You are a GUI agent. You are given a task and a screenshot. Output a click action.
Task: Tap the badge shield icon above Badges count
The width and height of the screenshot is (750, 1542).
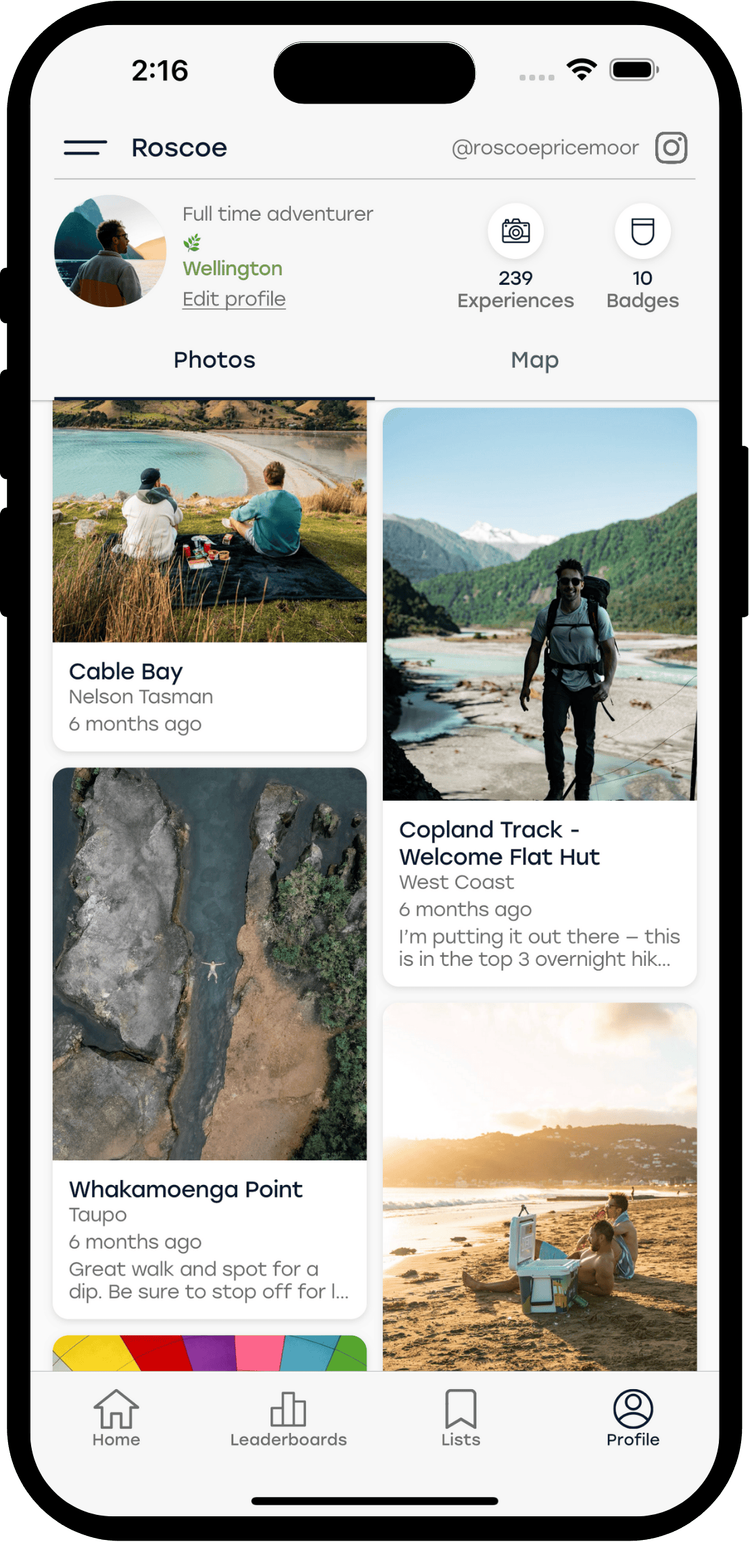[643, 231]
